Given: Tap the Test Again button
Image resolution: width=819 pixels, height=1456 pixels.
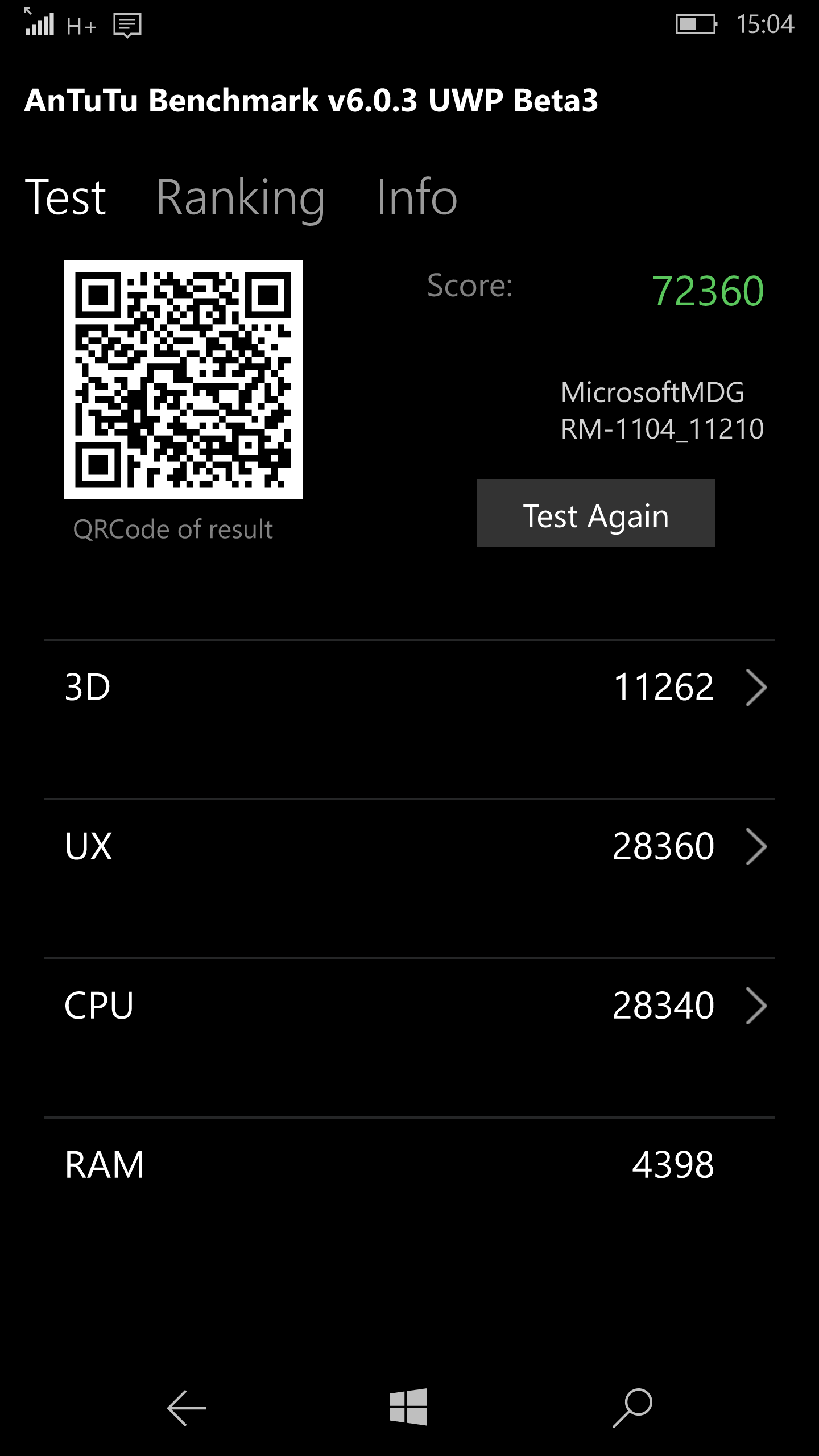Looking at the screenshot, I should point(595,513).
